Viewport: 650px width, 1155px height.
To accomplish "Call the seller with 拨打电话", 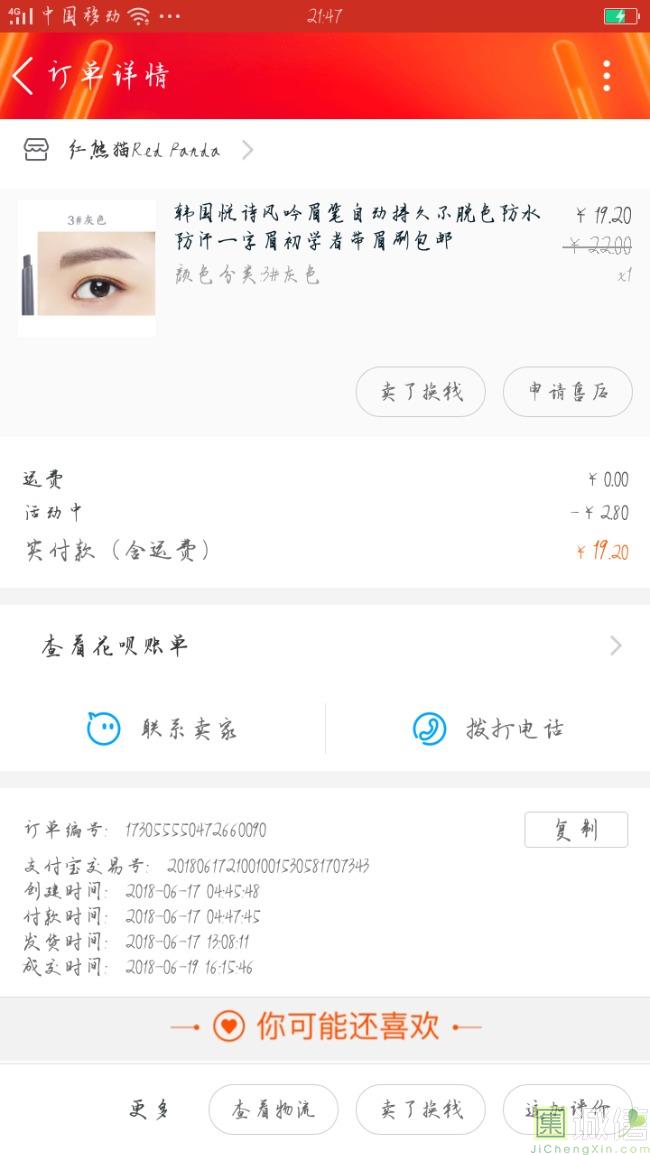I will tap(488, 729).
